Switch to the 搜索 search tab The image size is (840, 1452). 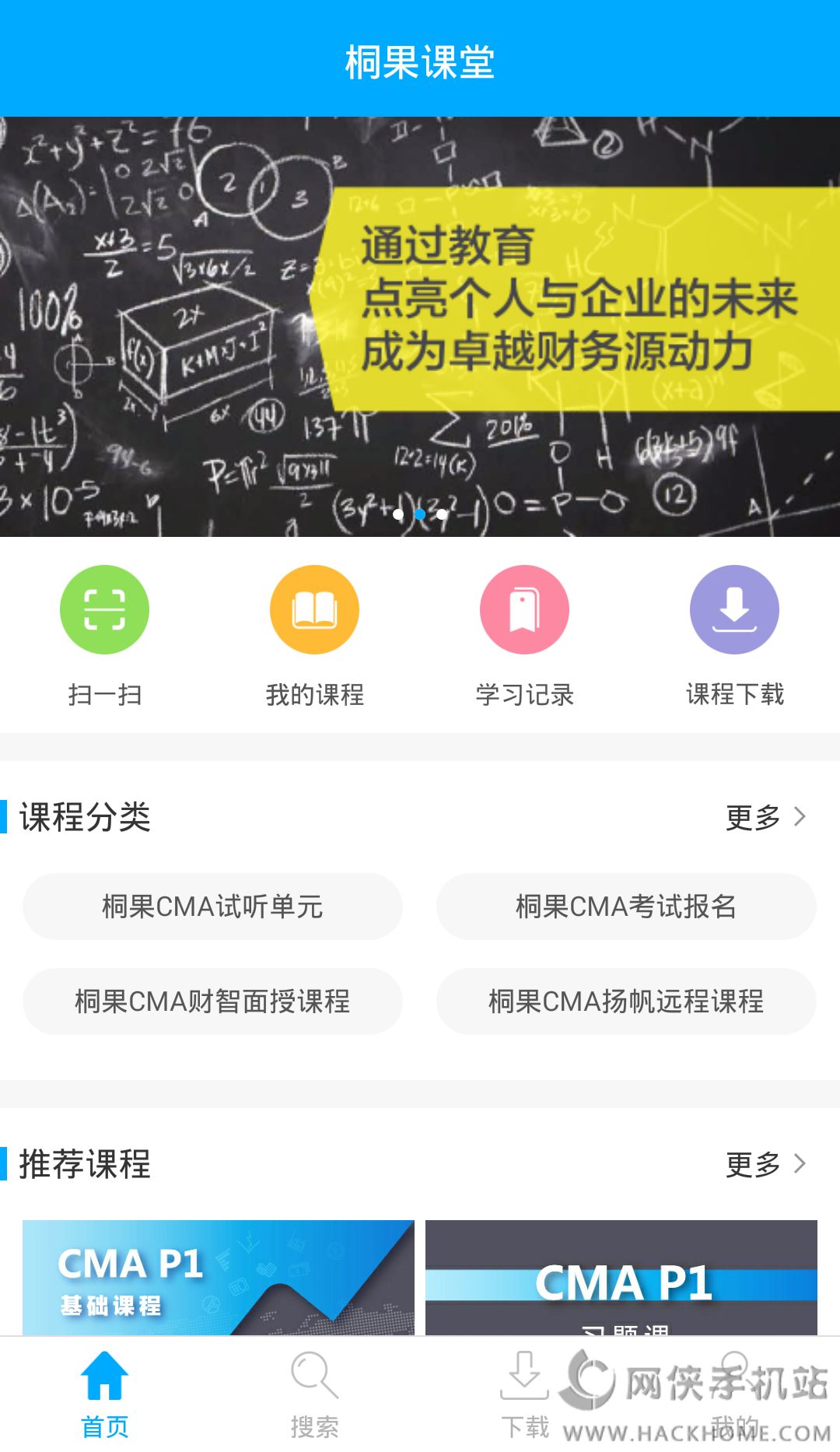coord(314,1394)
